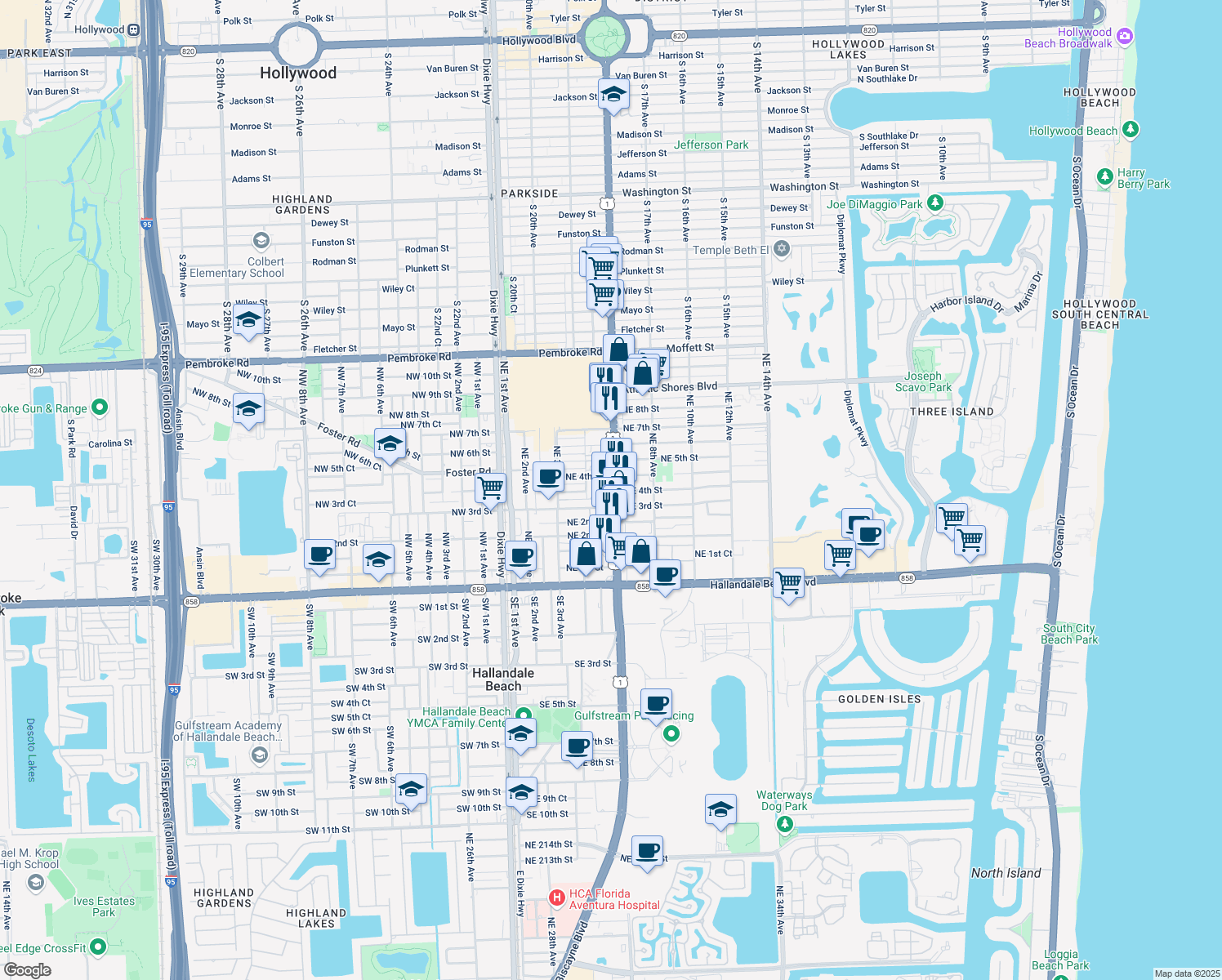Open the Hallandale Beach YMCA Family Center pin
The height and width of the screenshot is (980, 1222).
click(522, 716)
